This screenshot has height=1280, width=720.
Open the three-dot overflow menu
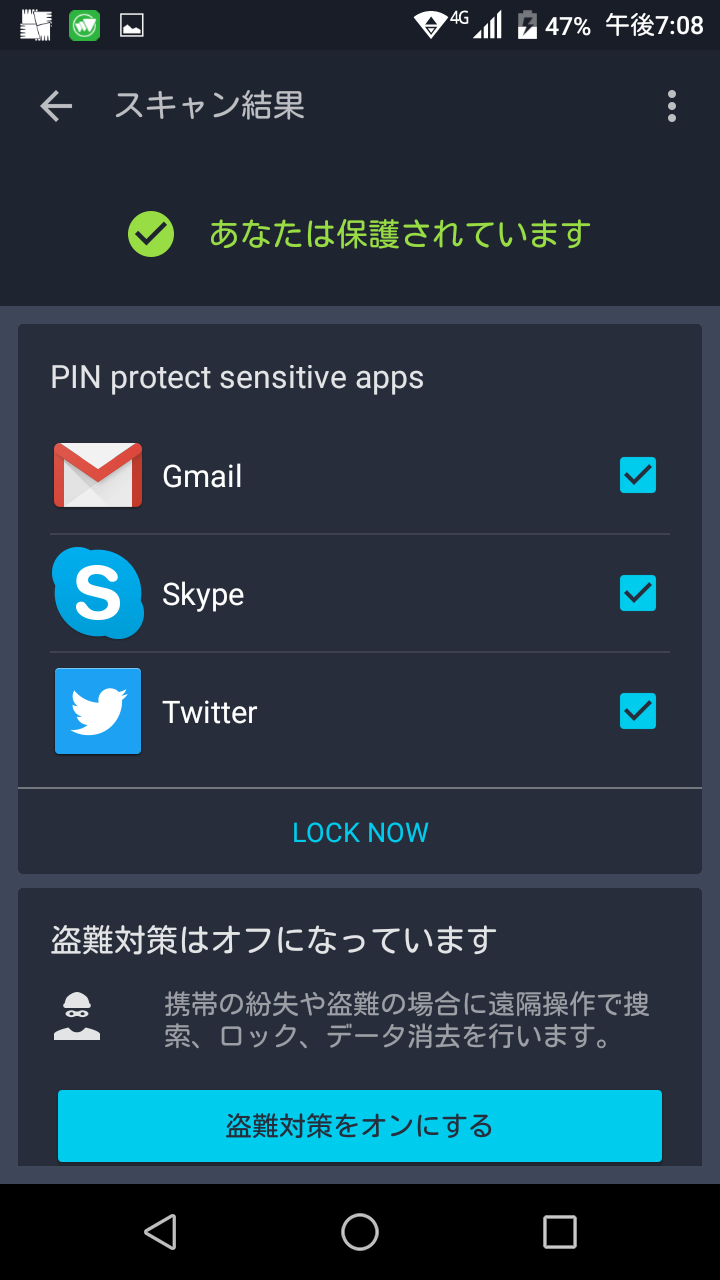(x=672, y=106)
